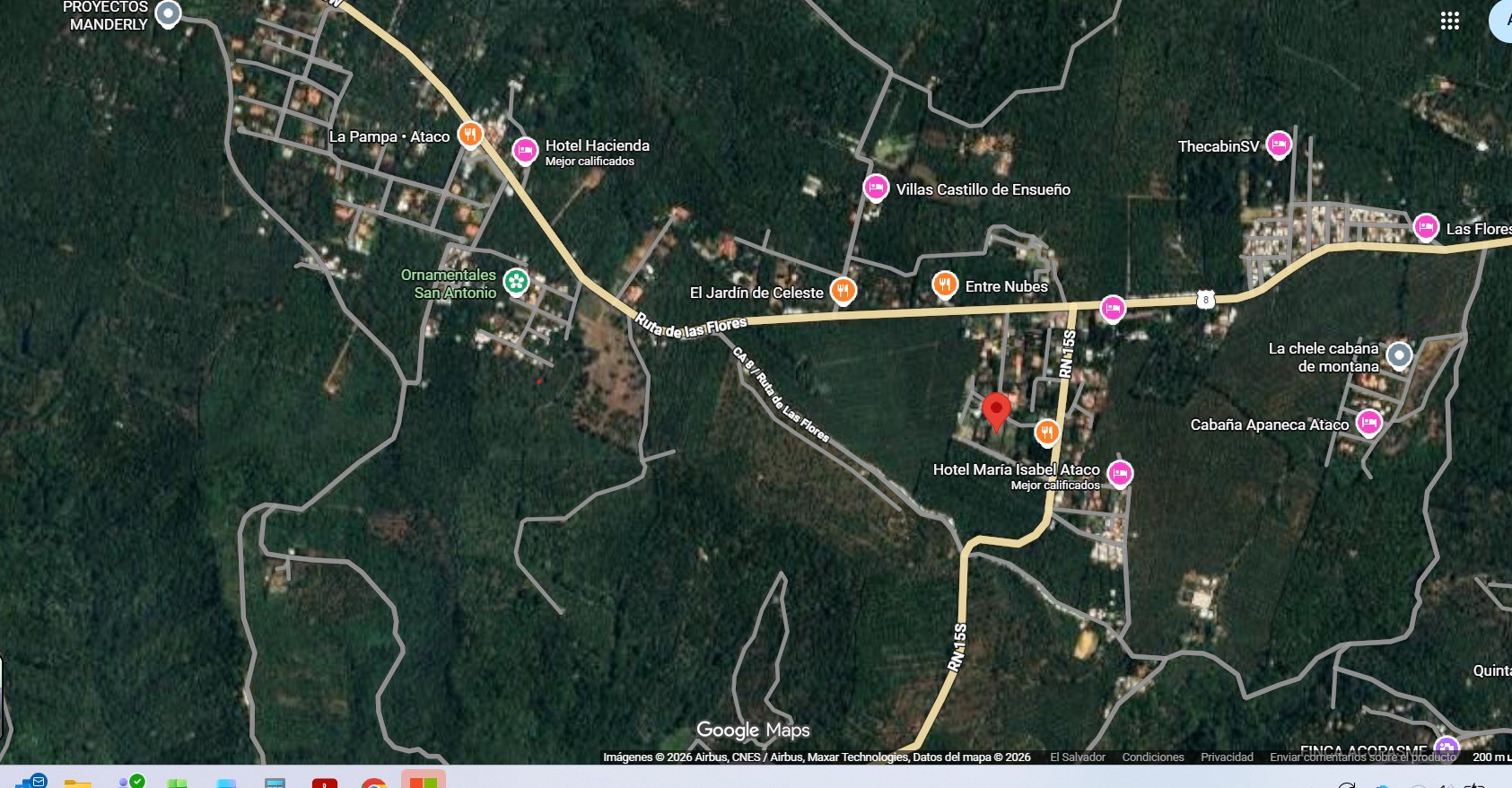Viewport: 1512px width, 788px height.
Task: Tap the Las Flores lodging pin
Action: point(1427,227)
